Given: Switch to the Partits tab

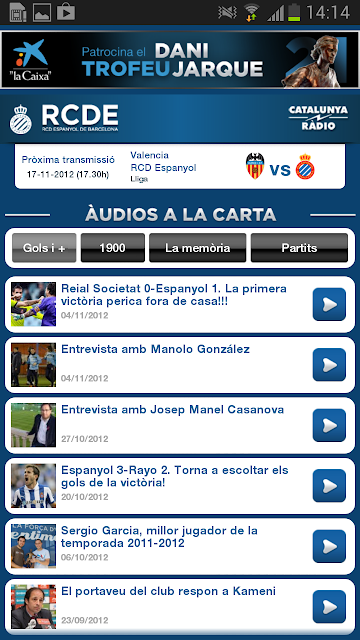Looking at the screenshot, I should (x=299, y=248).
